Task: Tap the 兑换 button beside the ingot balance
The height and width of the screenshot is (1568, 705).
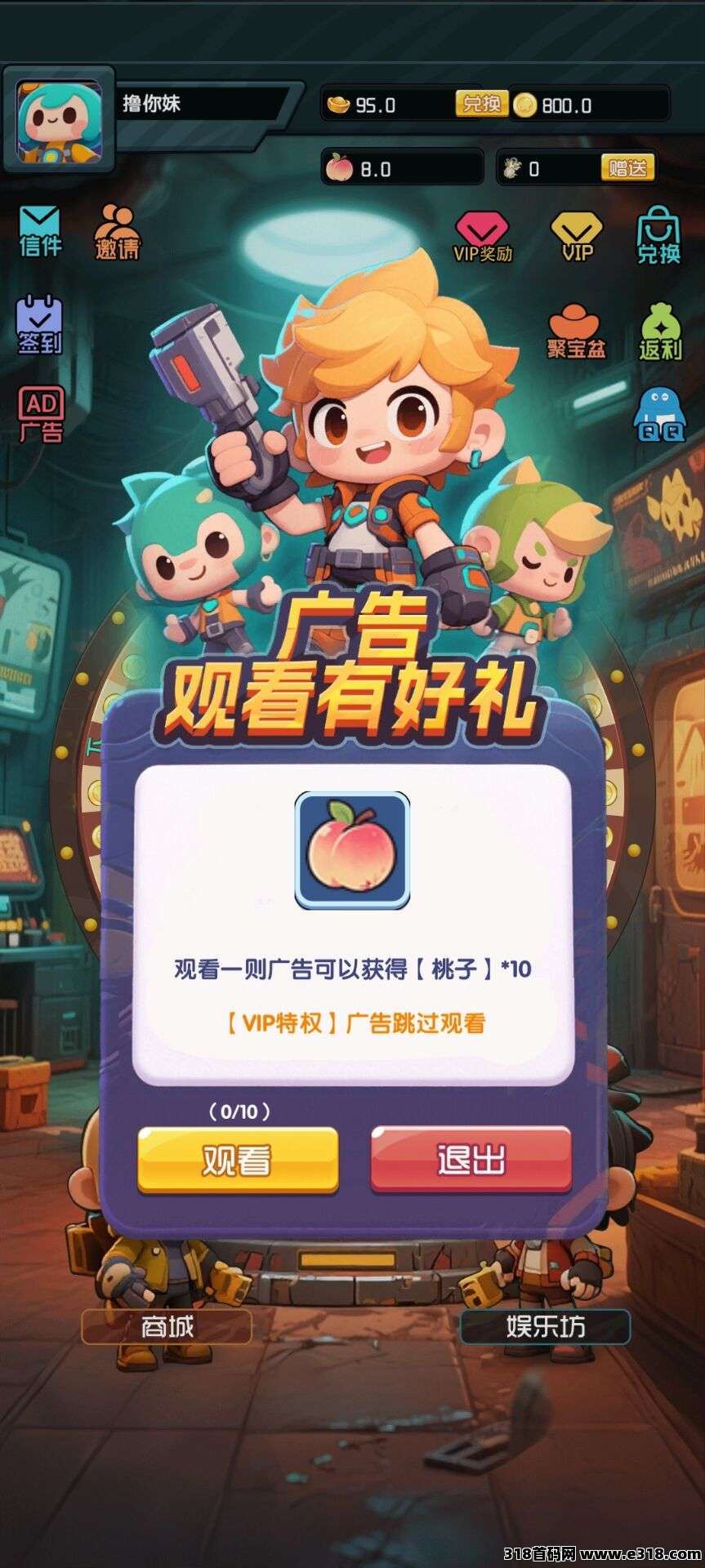Action: pos(481,104)
